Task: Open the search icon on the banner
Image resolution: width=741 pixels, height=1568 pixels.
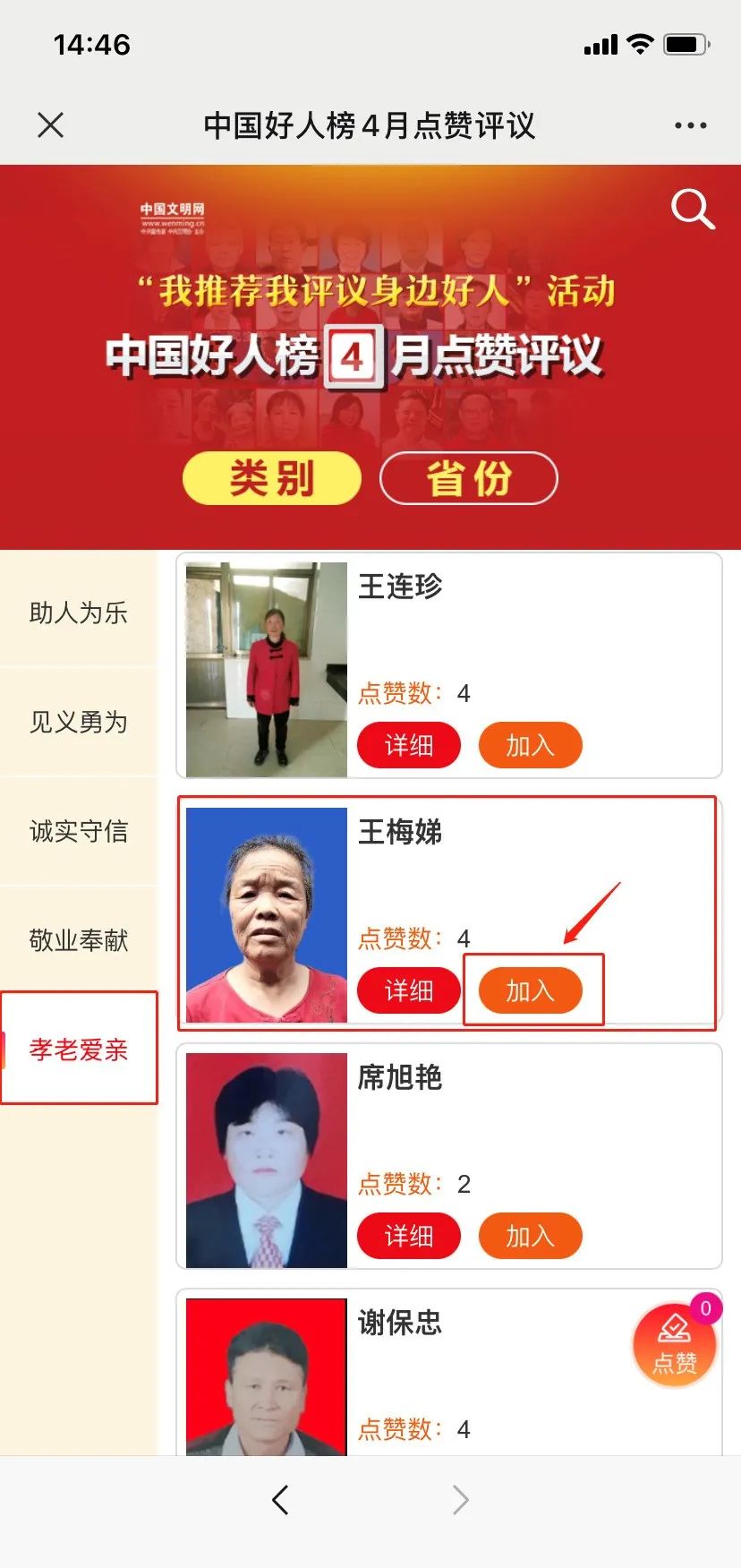Action: click(x=692, y=210)
